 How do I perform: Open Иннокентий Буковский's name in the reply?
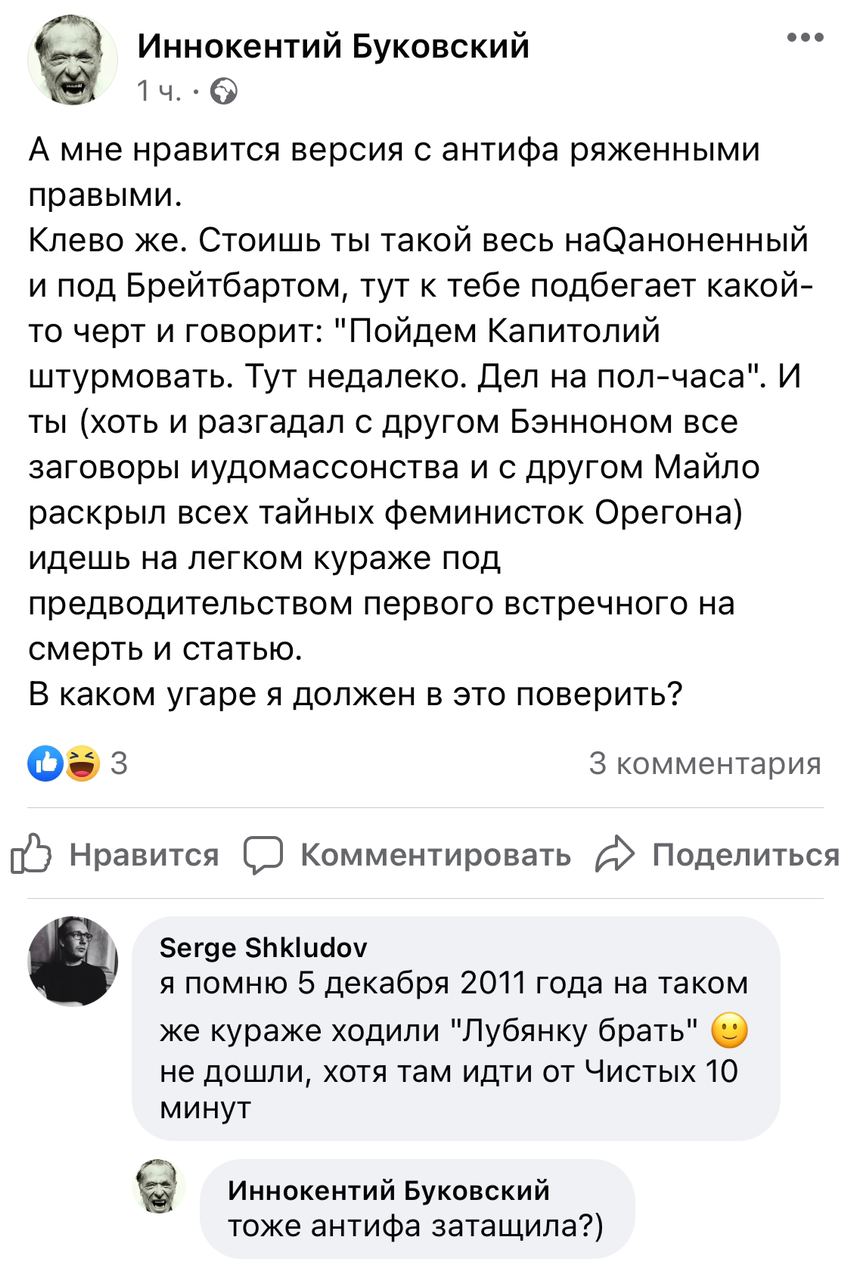tap(389, 1190)
